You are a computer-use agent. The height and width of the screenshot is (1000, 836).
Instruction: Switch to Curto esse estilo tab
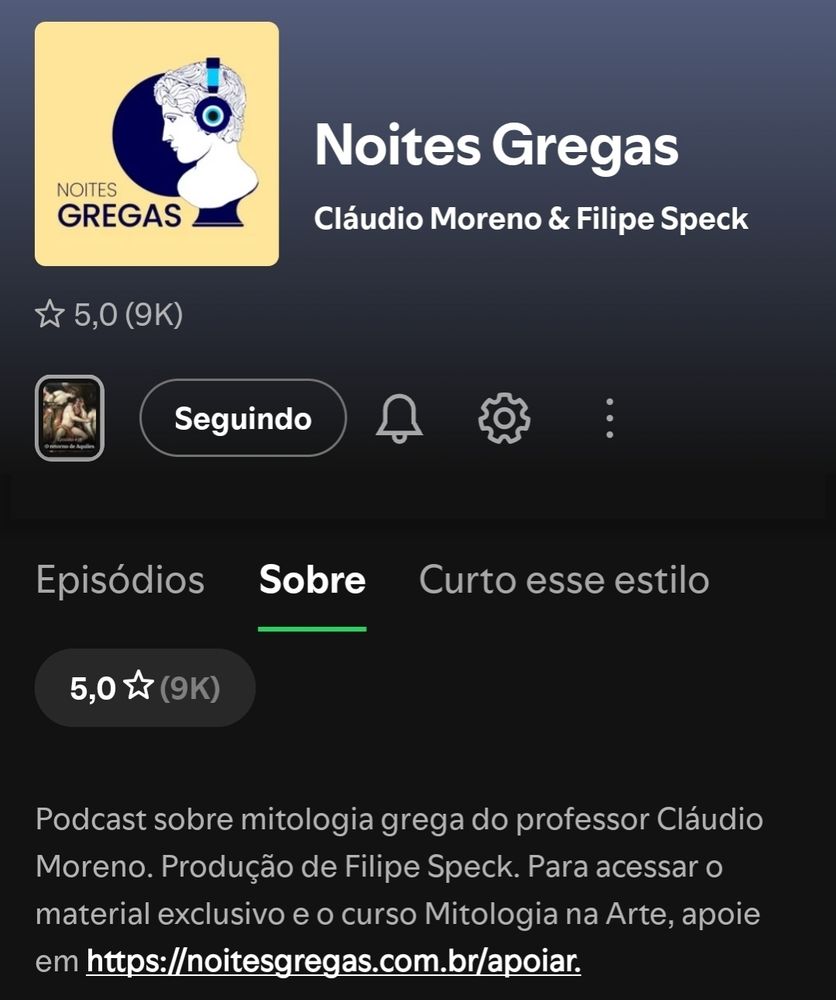564,580
